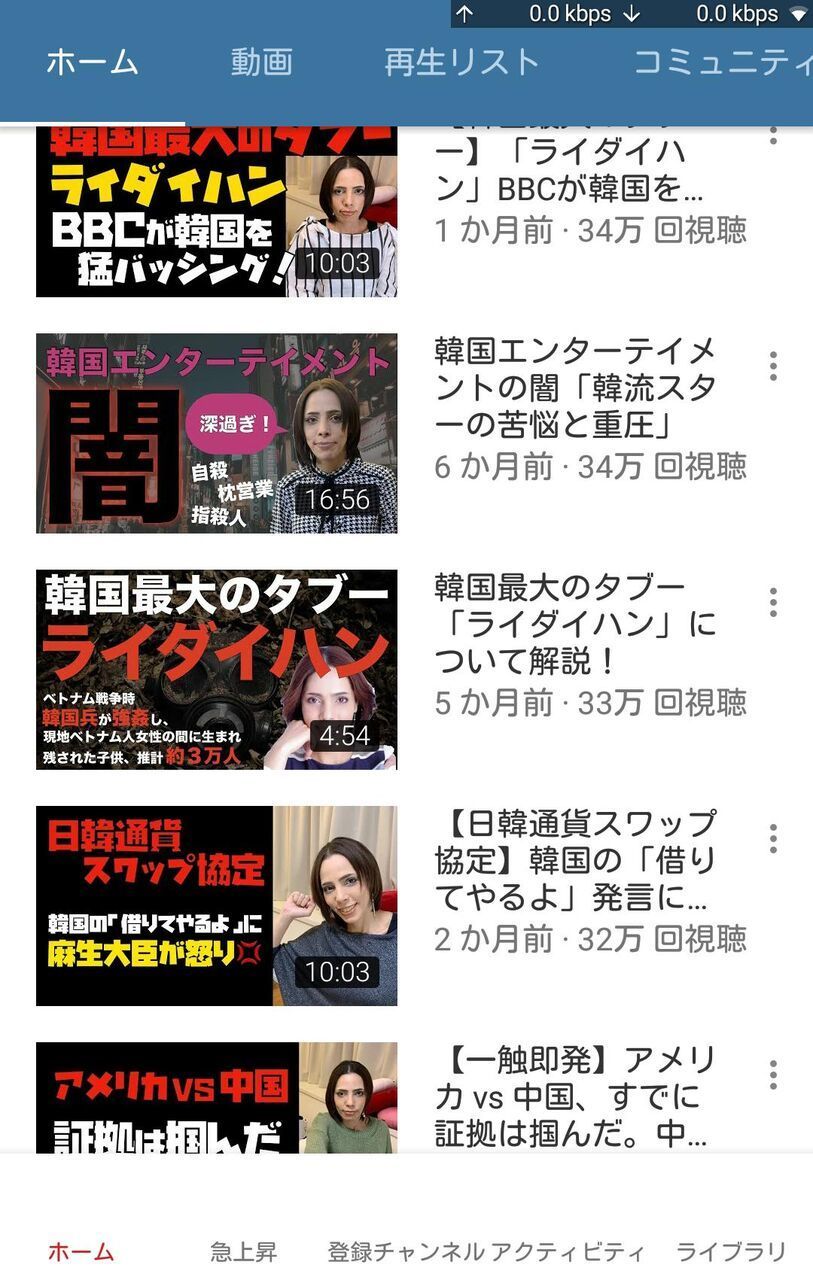Switch to the 再生リスト tab
This screenshot has width=813, height=1280.
coord(462,62)
